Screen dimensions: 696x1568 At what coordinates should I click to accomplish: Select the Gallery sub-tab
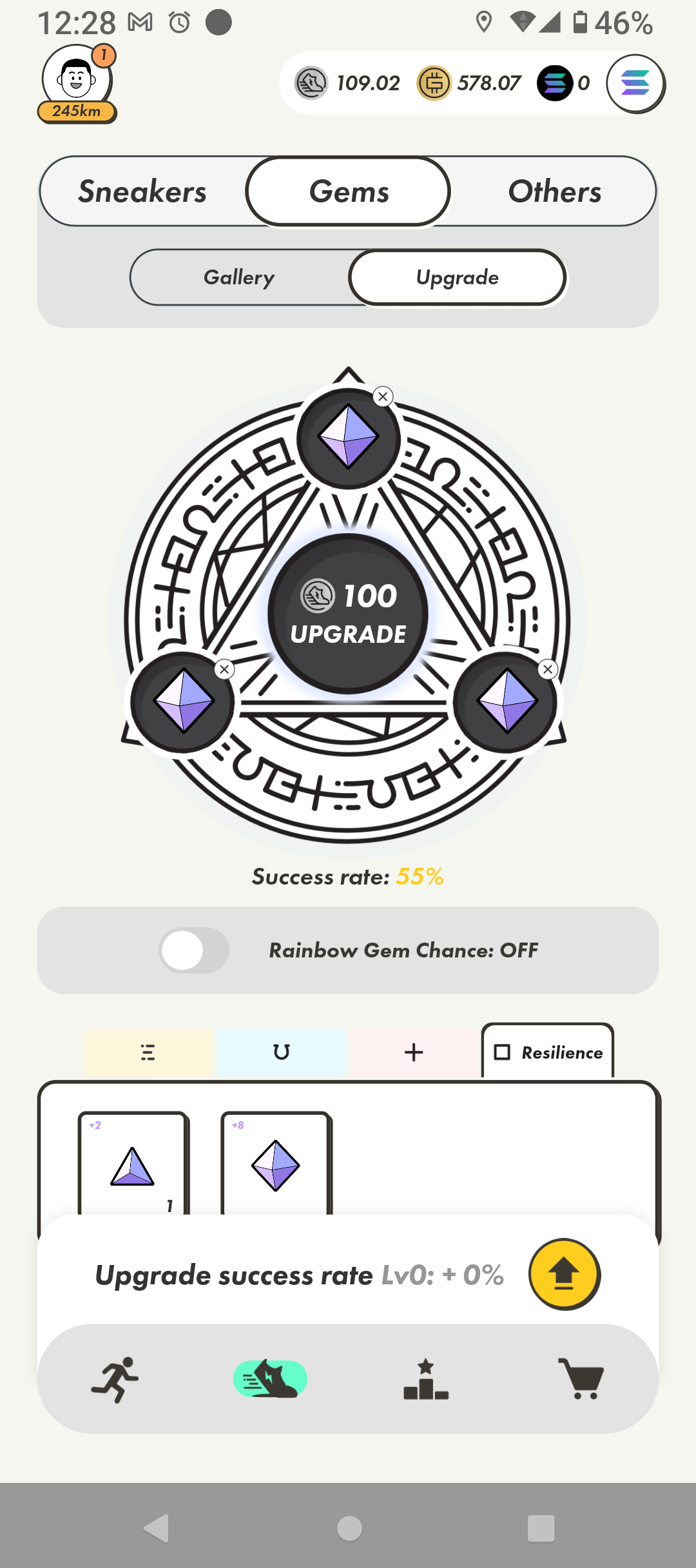coord(239,277)
